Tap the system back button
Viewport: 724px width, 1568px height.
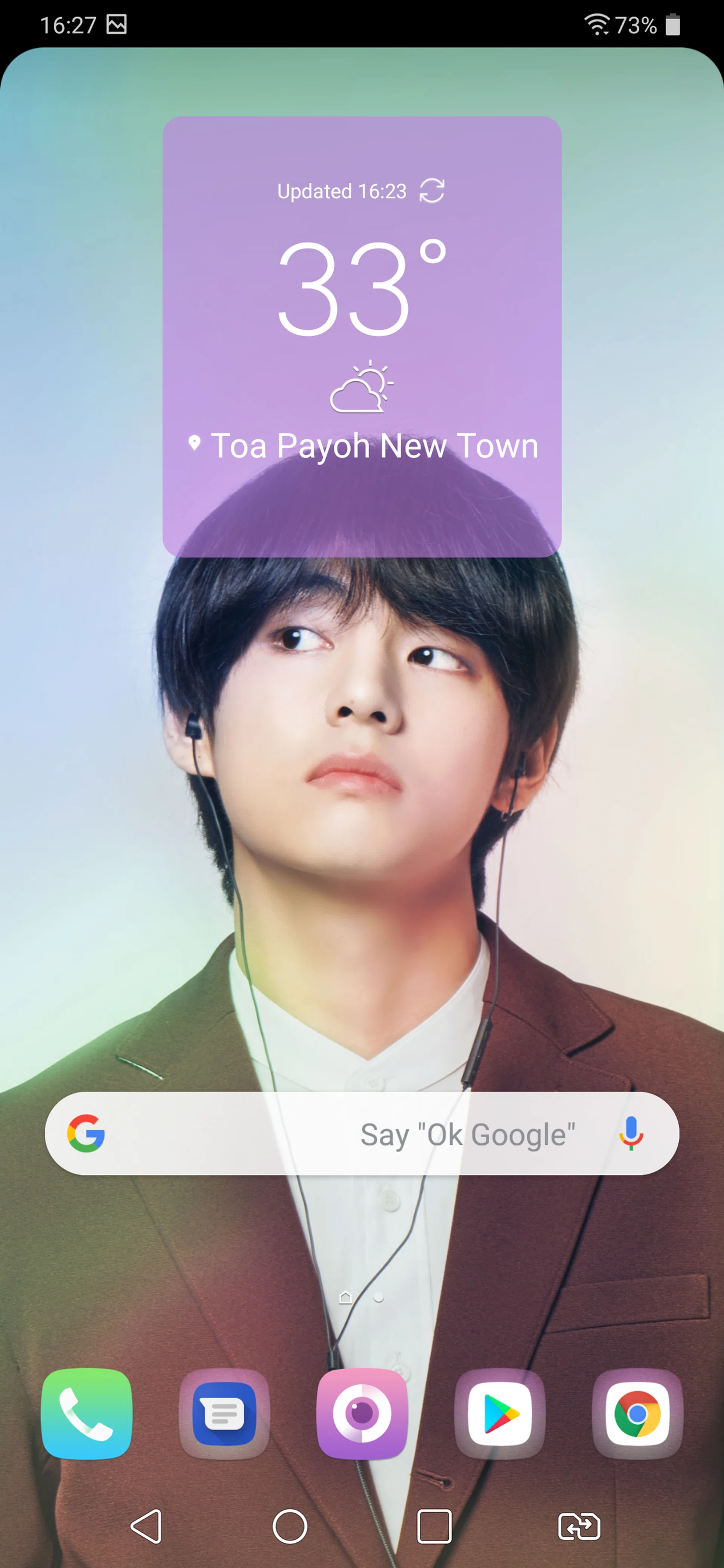[146, 1526]
